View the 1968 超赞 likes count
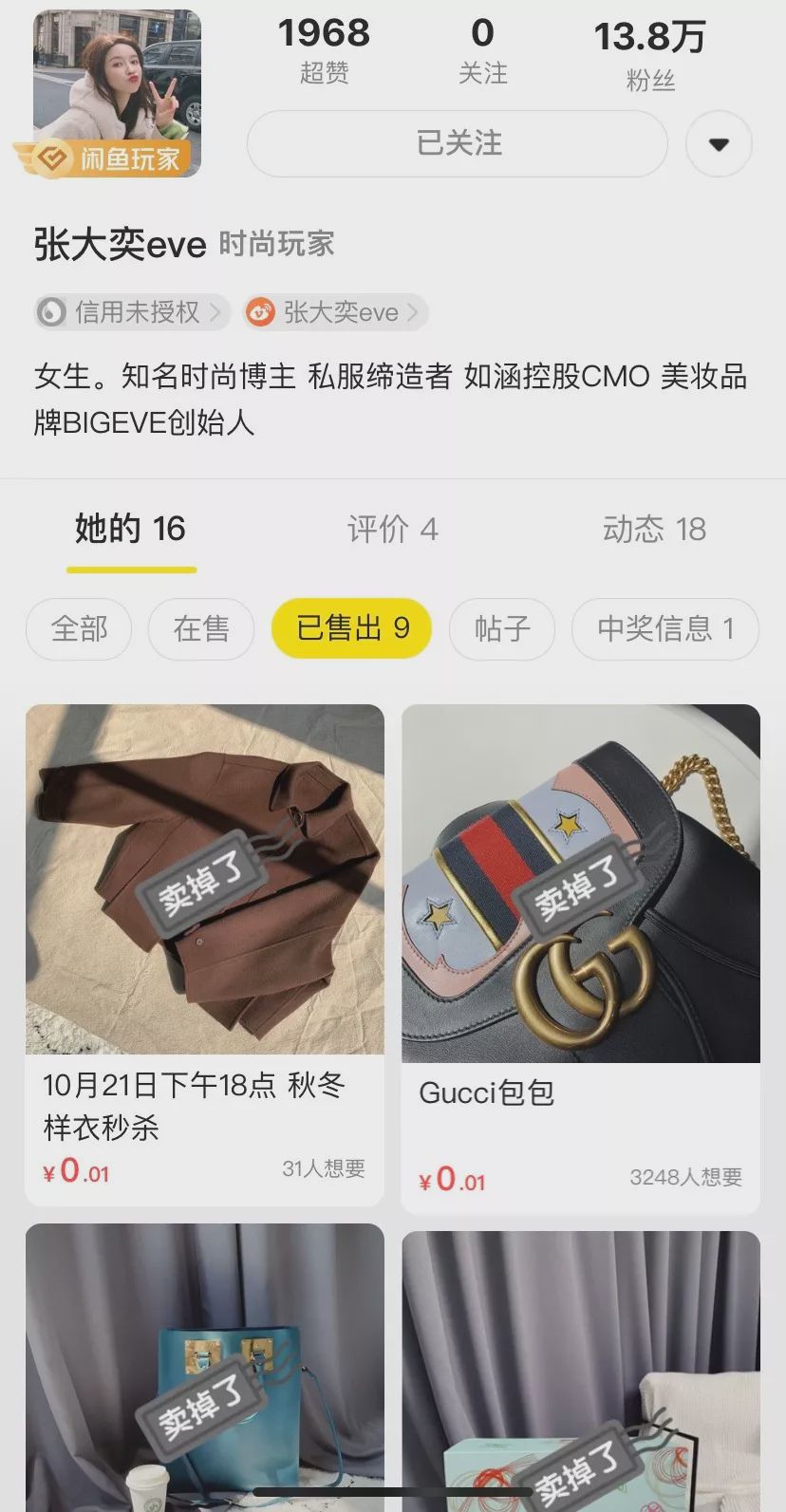Screen dimensions: 786x1512 (x=324, y=49)
